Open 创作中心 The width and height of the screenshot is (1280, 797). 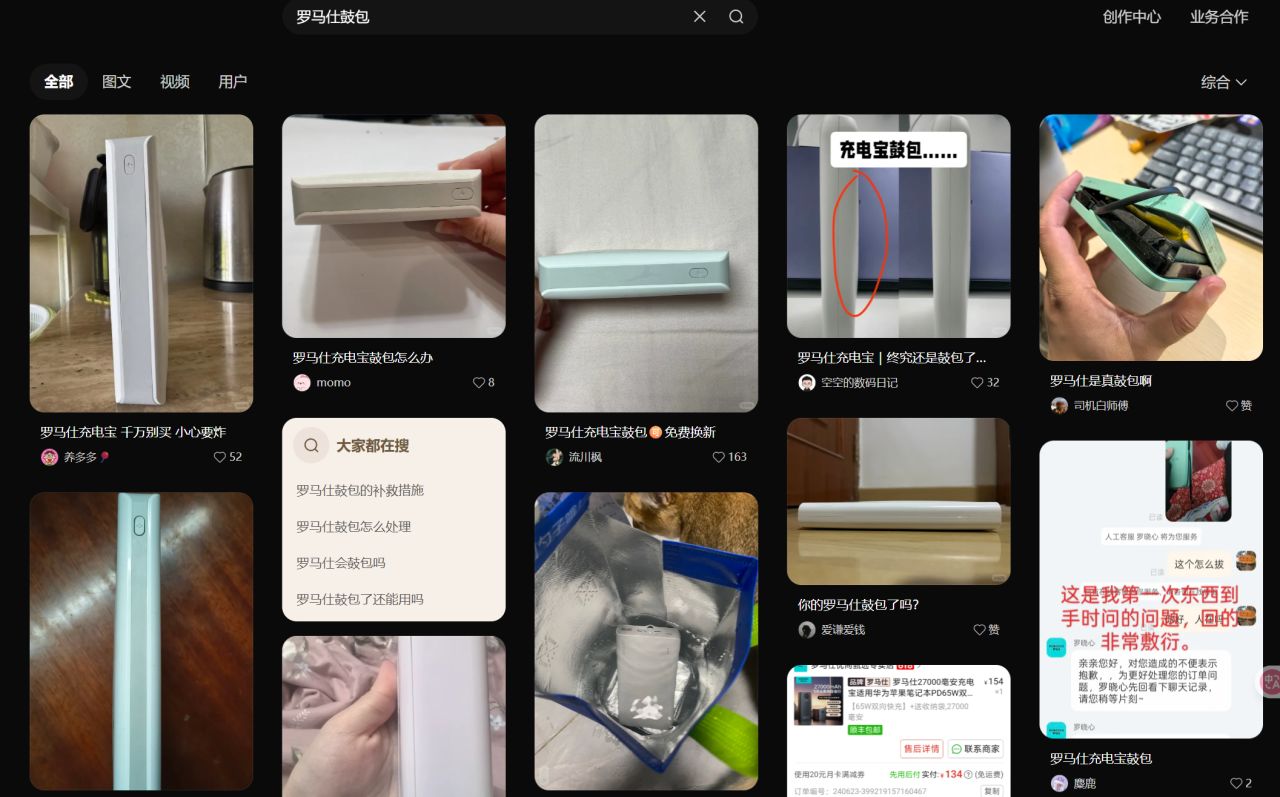point(1131,17)
